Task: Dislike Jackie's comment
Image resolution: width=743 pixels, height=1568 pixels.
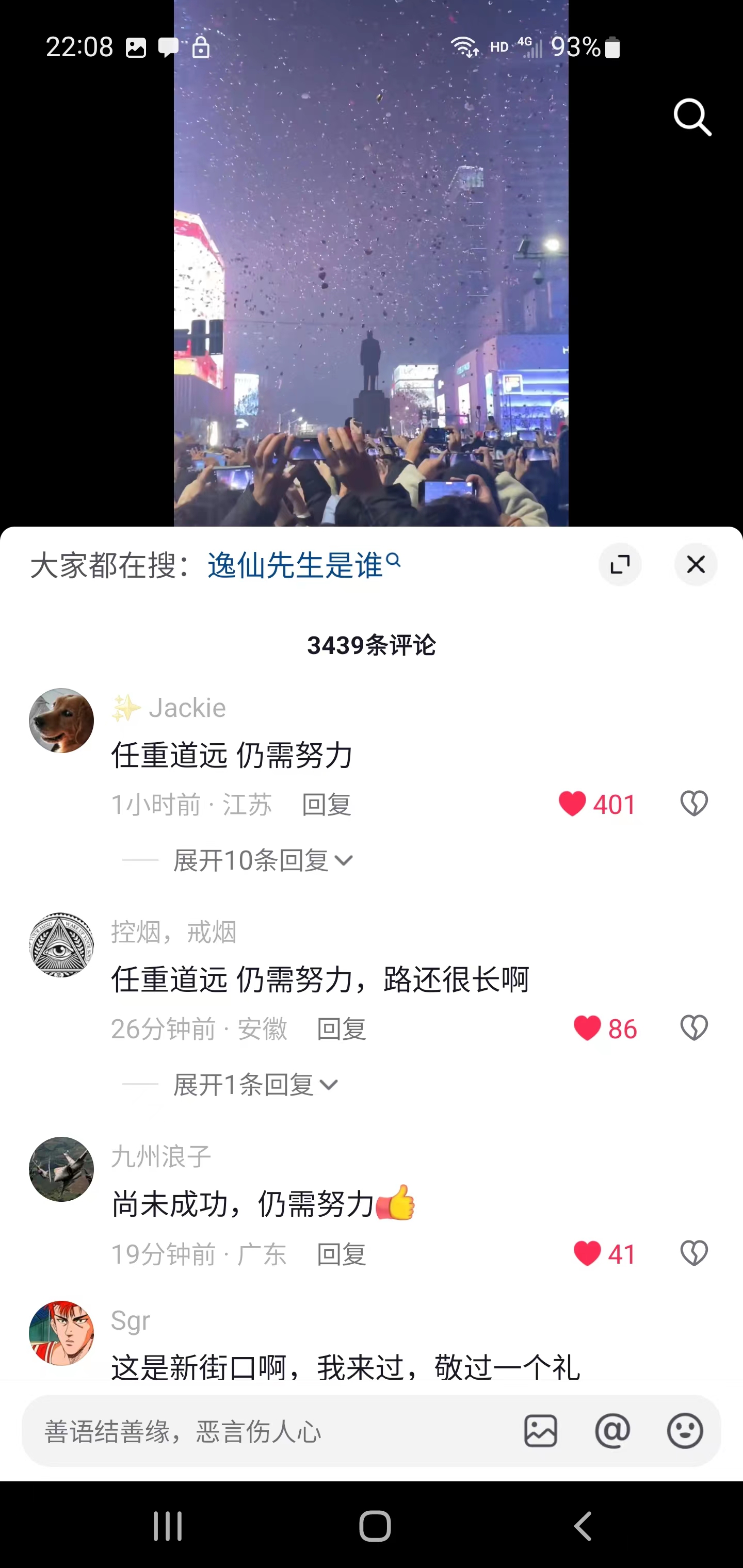Action: (693, 804)
